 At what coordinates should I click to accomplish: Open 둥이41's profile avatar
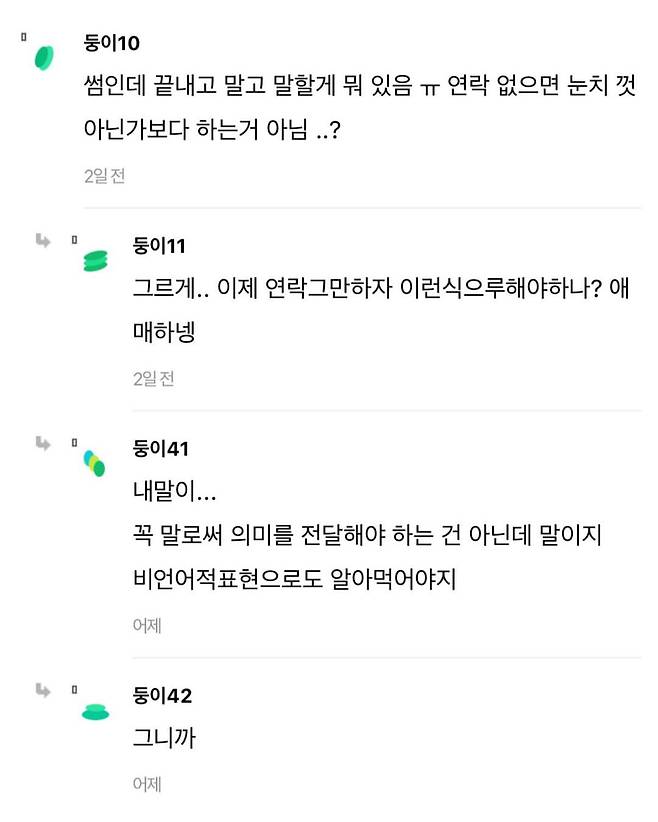[94, 463]
